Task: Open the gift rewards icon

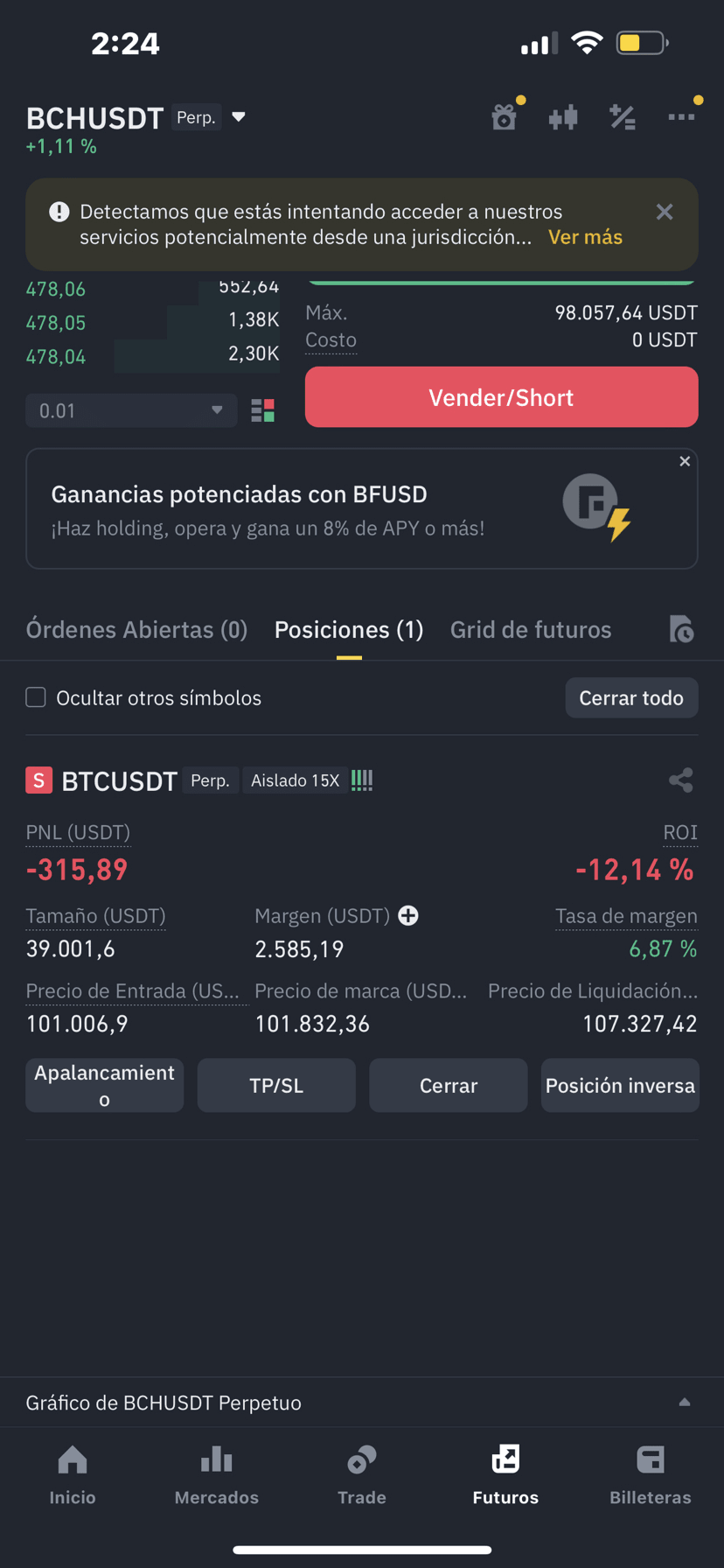Action: pos(505,116)
